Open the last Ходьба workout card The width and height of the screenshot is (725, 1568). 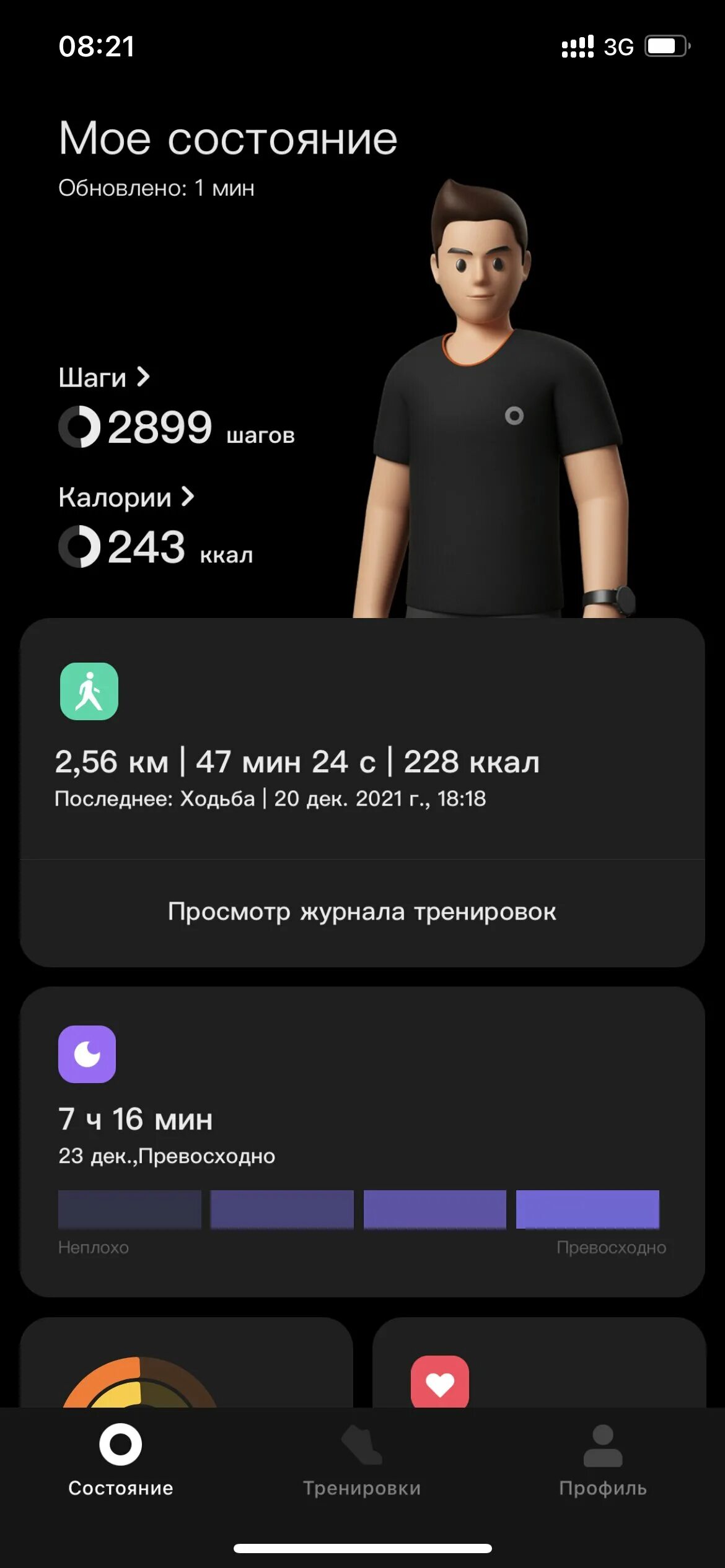click(x=362, y=739)
